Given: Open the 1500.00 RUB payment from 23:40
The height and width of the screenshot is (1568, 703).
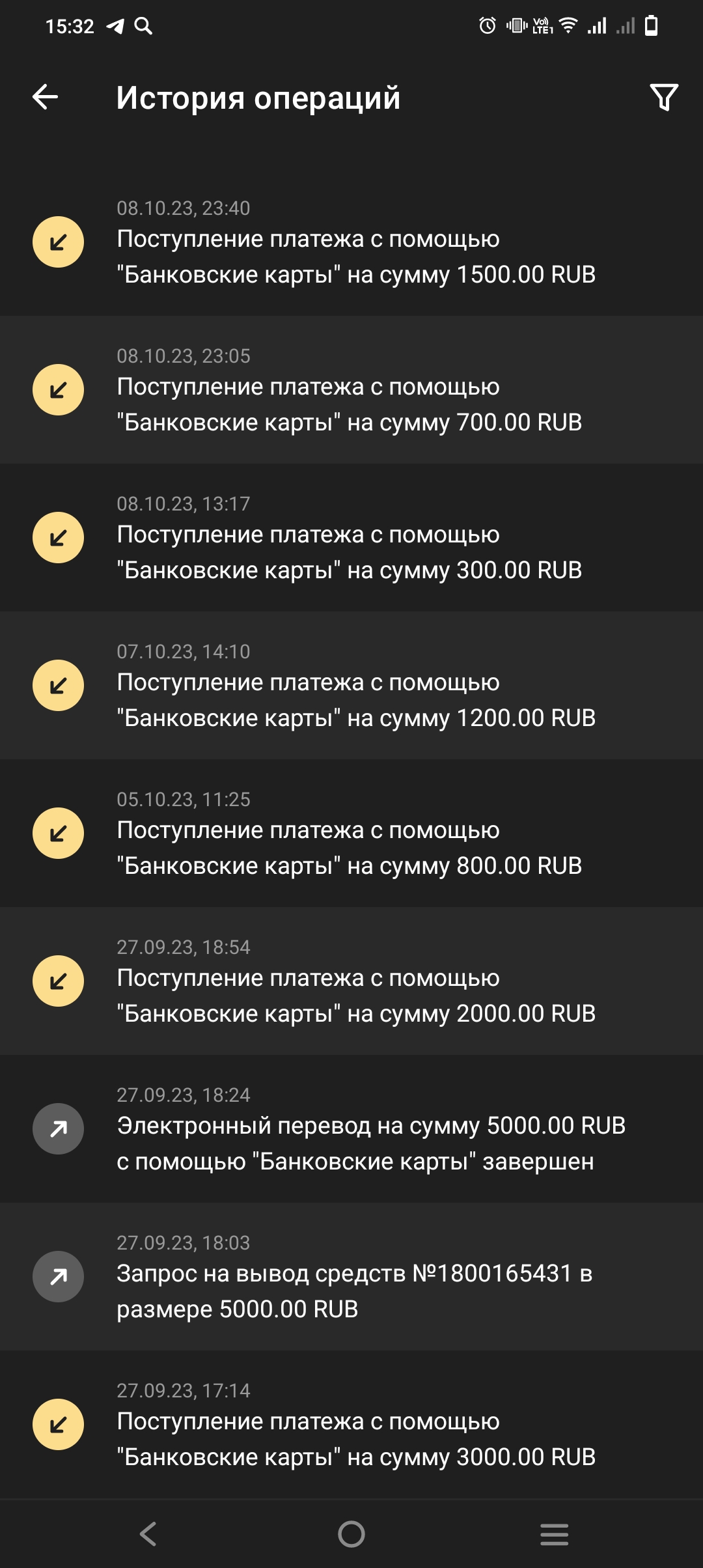Looking at the screenshot, I should coord(351,242).
